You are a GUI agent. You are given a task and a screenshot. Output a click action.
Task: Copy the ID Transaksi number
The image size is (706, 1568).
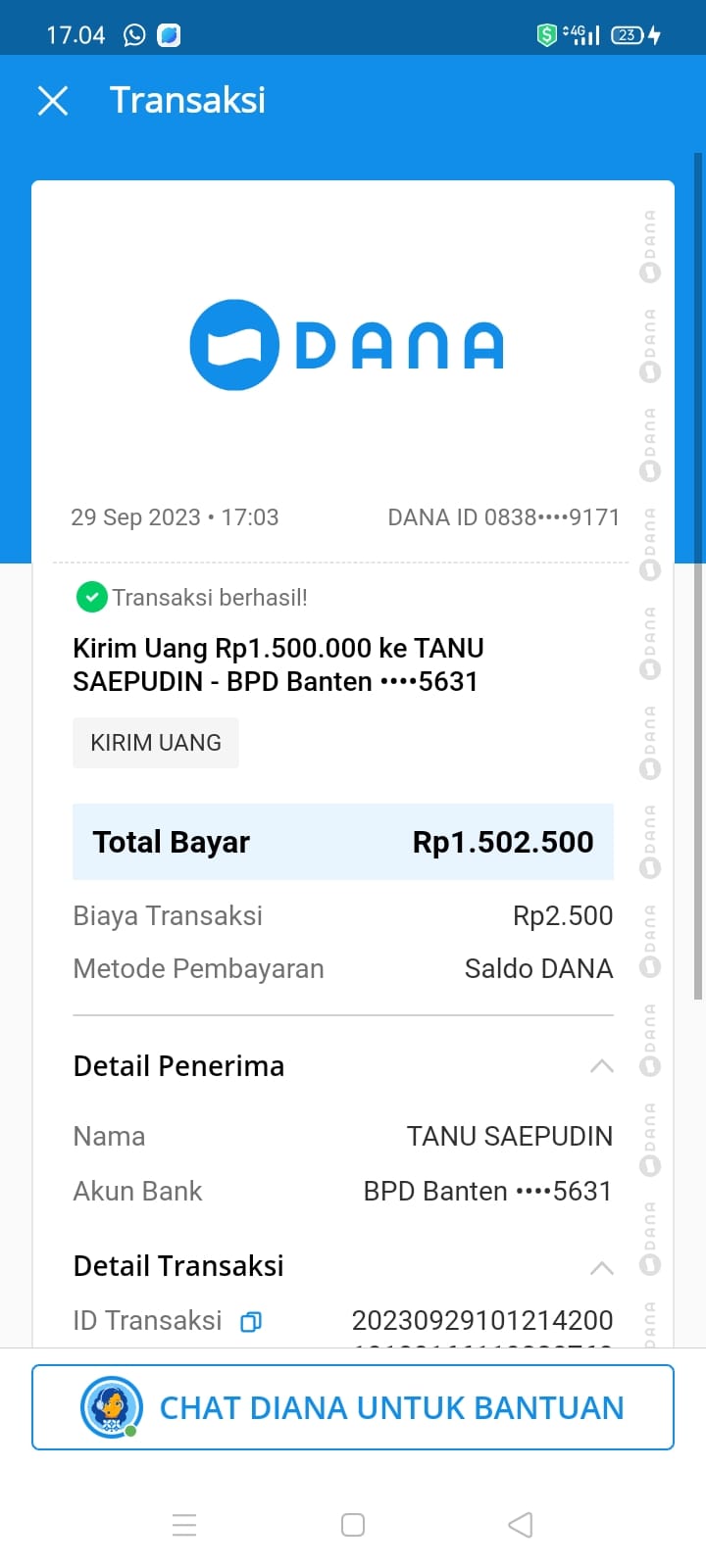point(251,1321)
